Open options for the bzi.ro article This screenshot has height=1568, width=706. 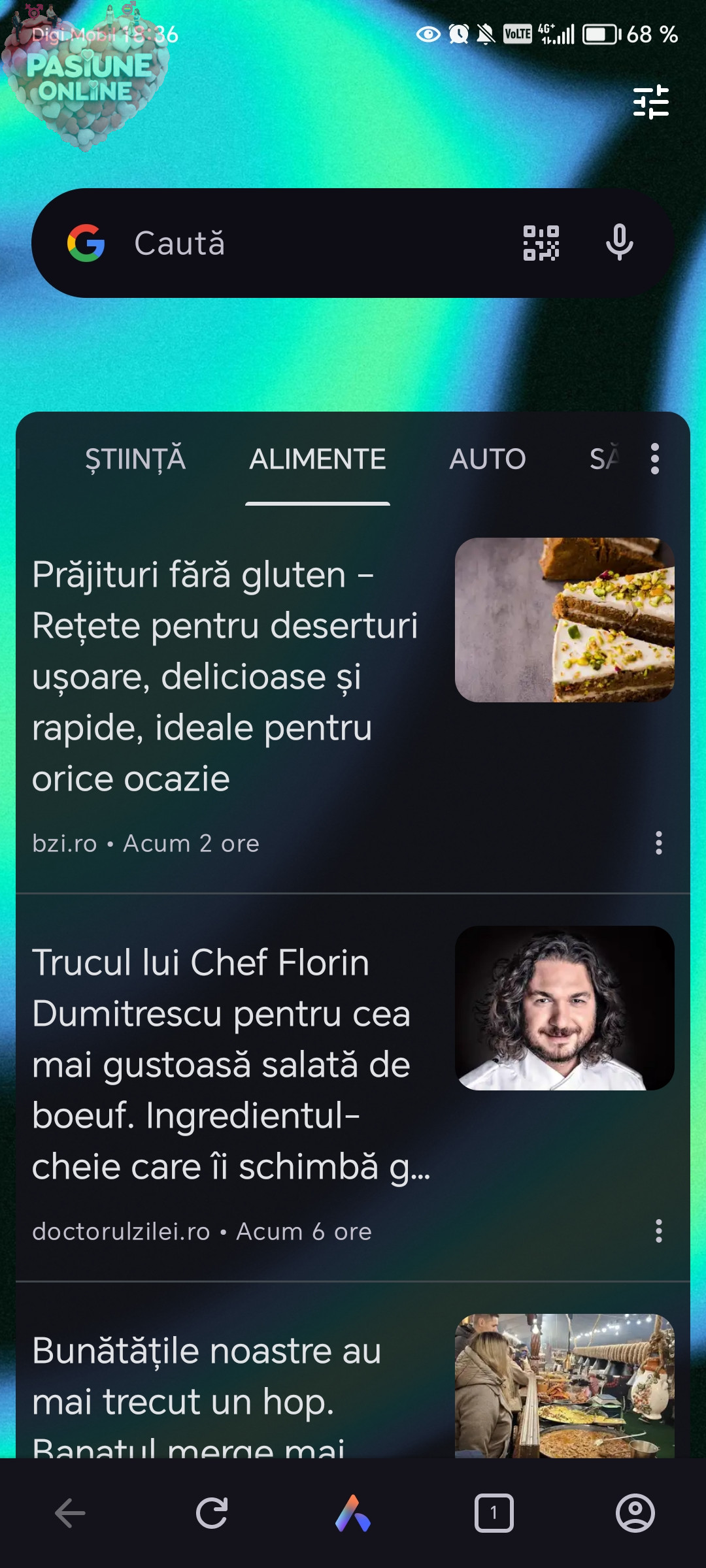(x=659, y=843)
